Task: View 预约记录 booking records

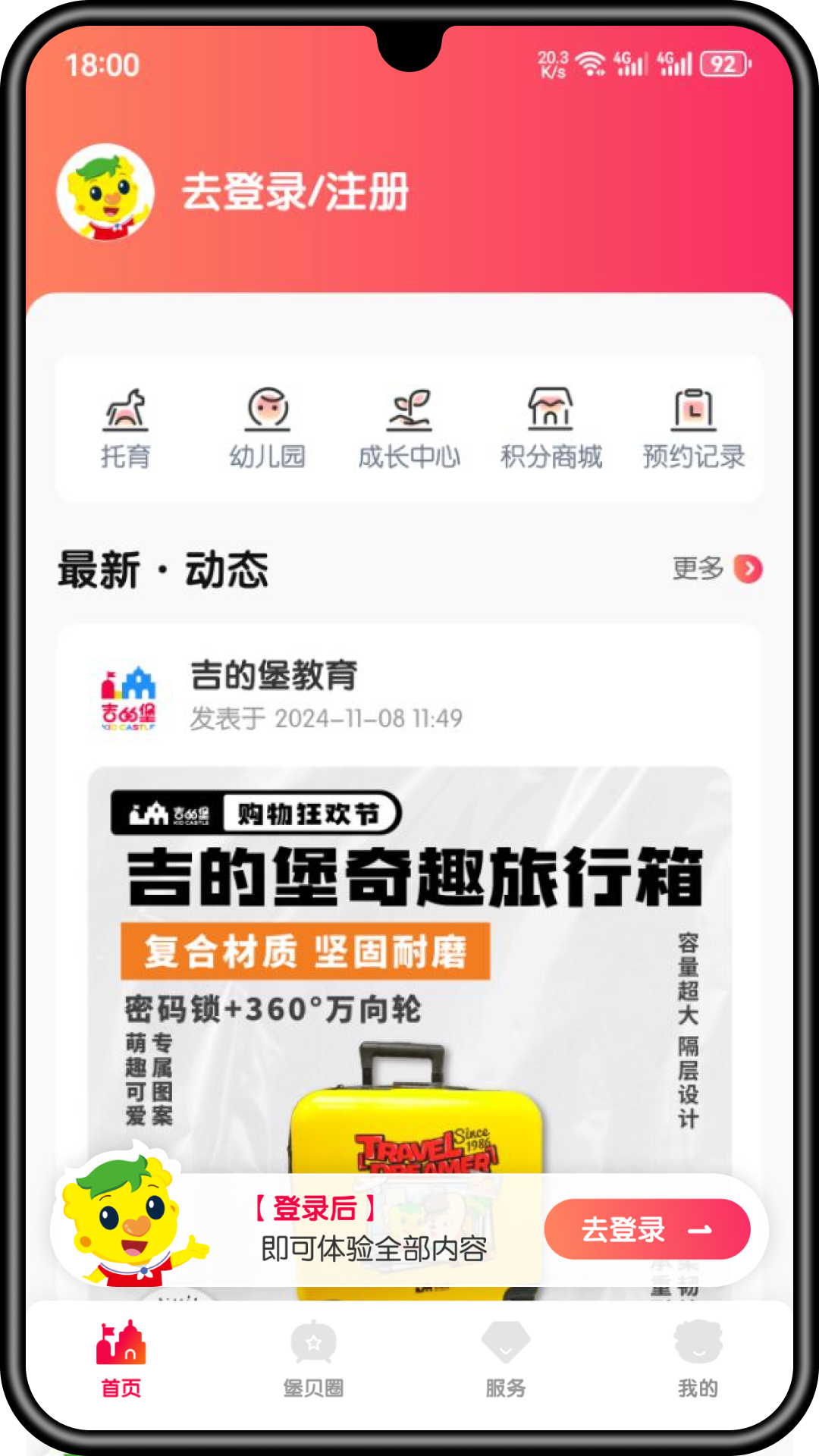Action: 693,428
